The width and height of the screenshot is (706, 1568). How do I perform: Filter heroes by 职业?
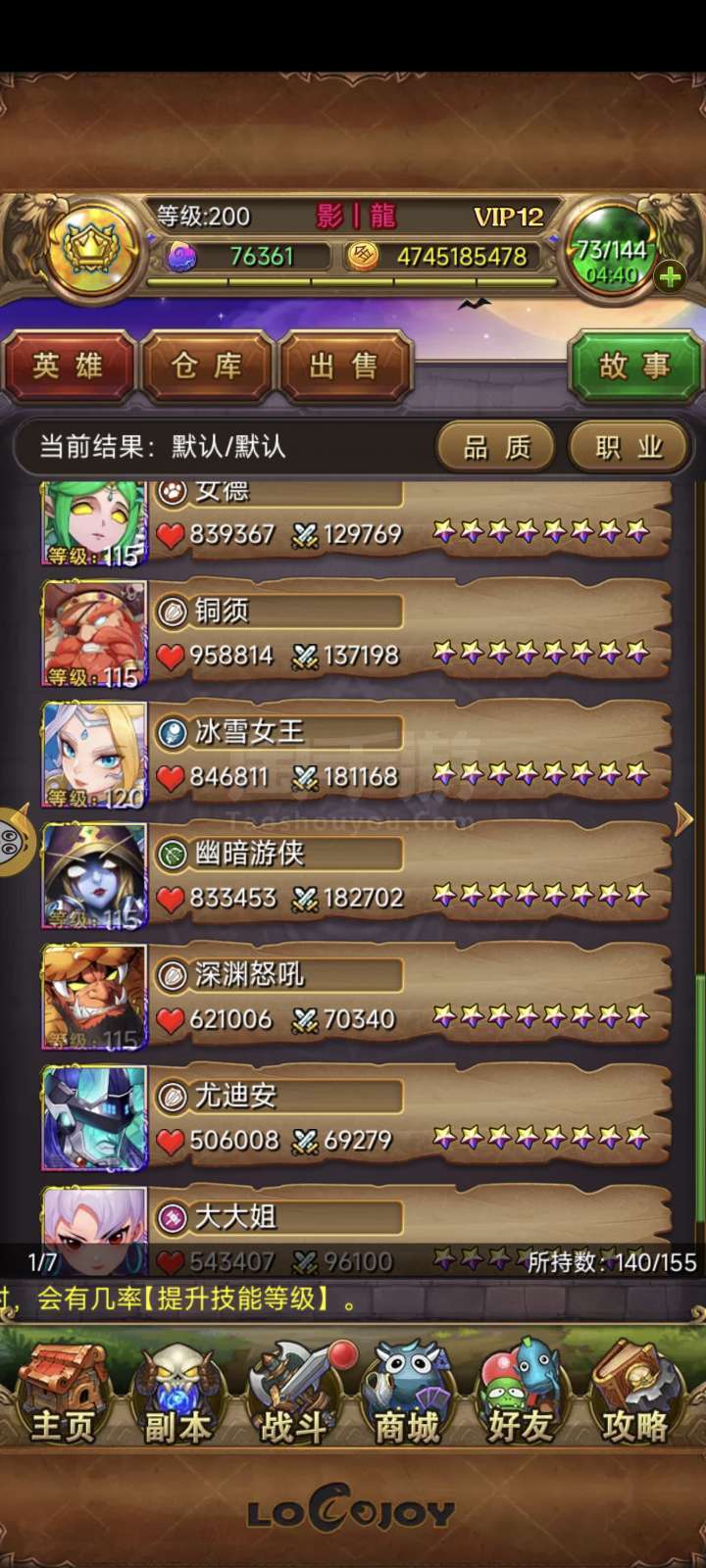tap(628, 447)
